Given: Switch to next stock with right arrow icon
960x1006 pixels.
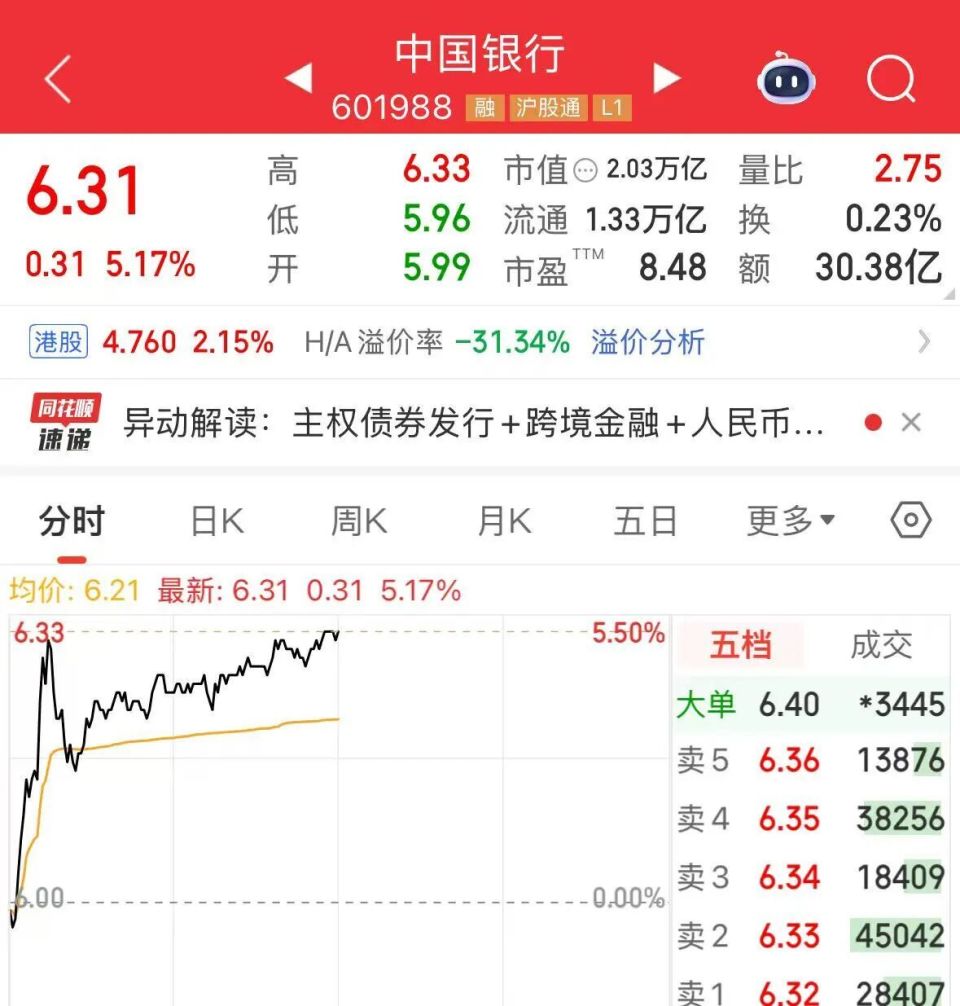Looking at the screenshot, I should point(667,79).
